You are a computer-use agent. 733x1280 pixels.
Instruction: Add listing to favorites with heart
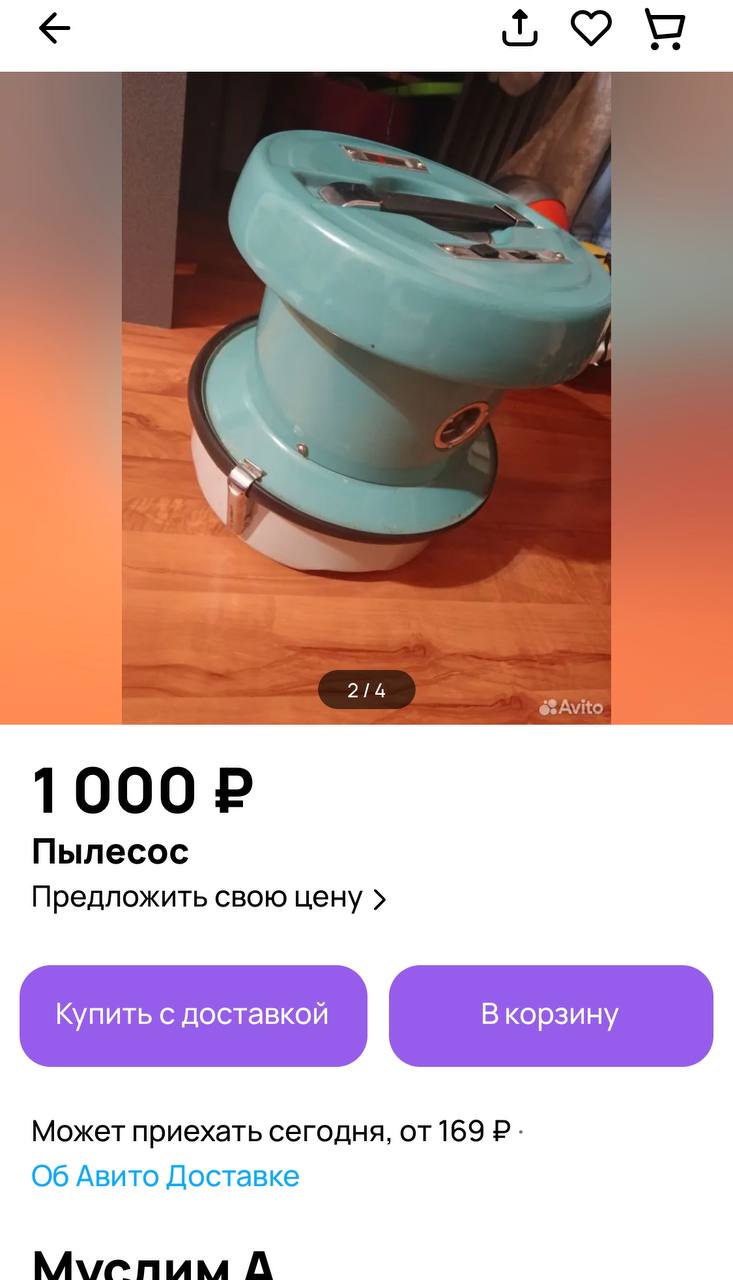[x=591, y=28]
